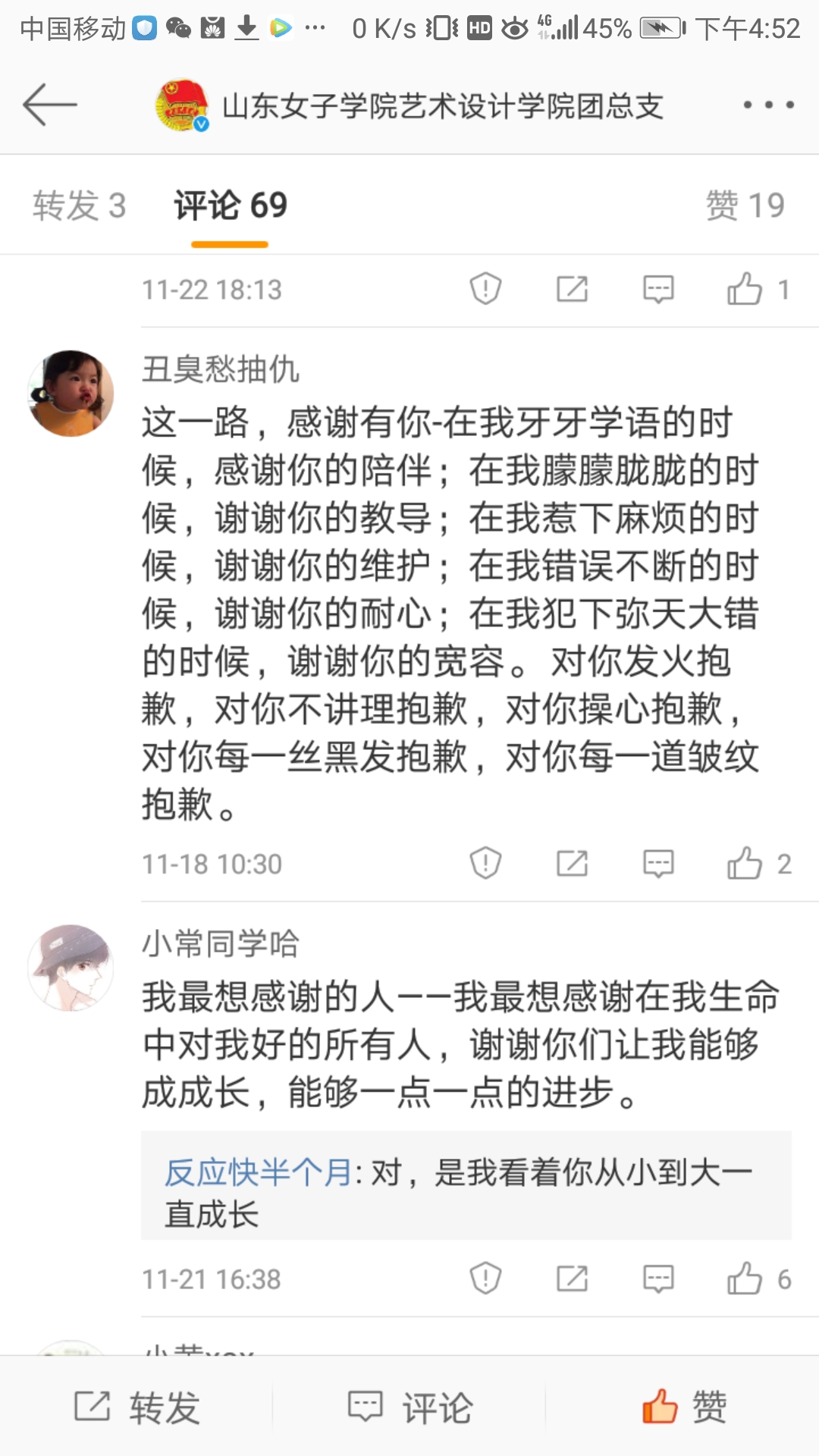Open the username link 反应快半个月
Image resolution: width=819 pixels, height=1456 pixels.
(x=258, y=1173)
